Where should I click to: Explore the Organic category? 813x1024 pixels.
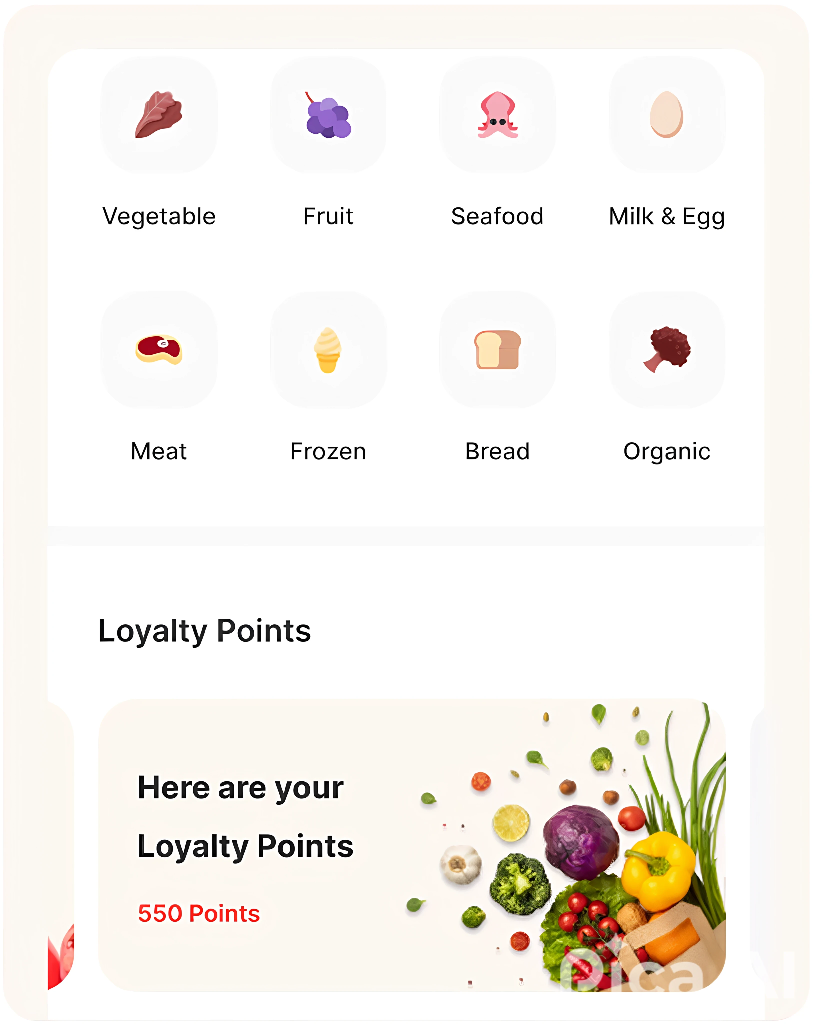(667, 350)
